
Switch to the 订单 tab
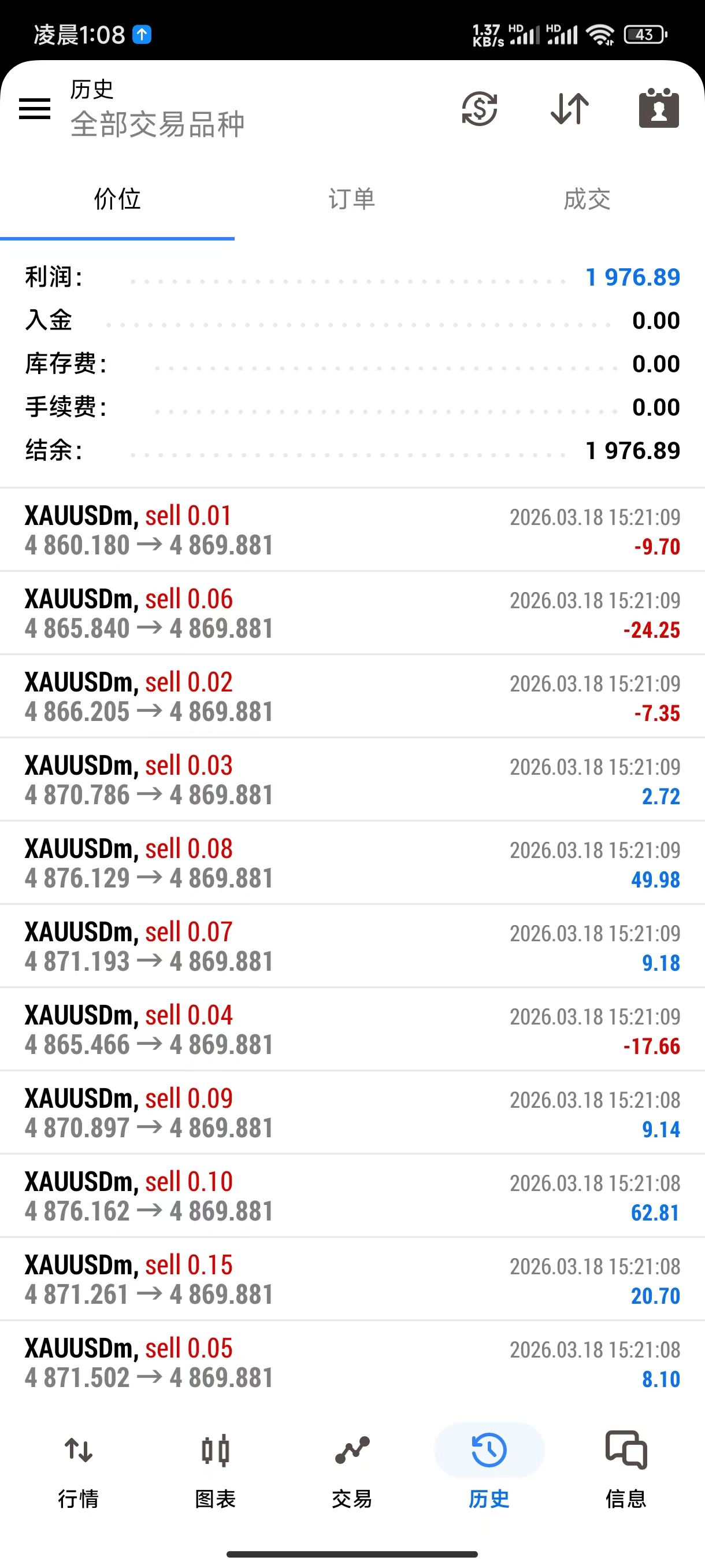click(x=351, y=199)
